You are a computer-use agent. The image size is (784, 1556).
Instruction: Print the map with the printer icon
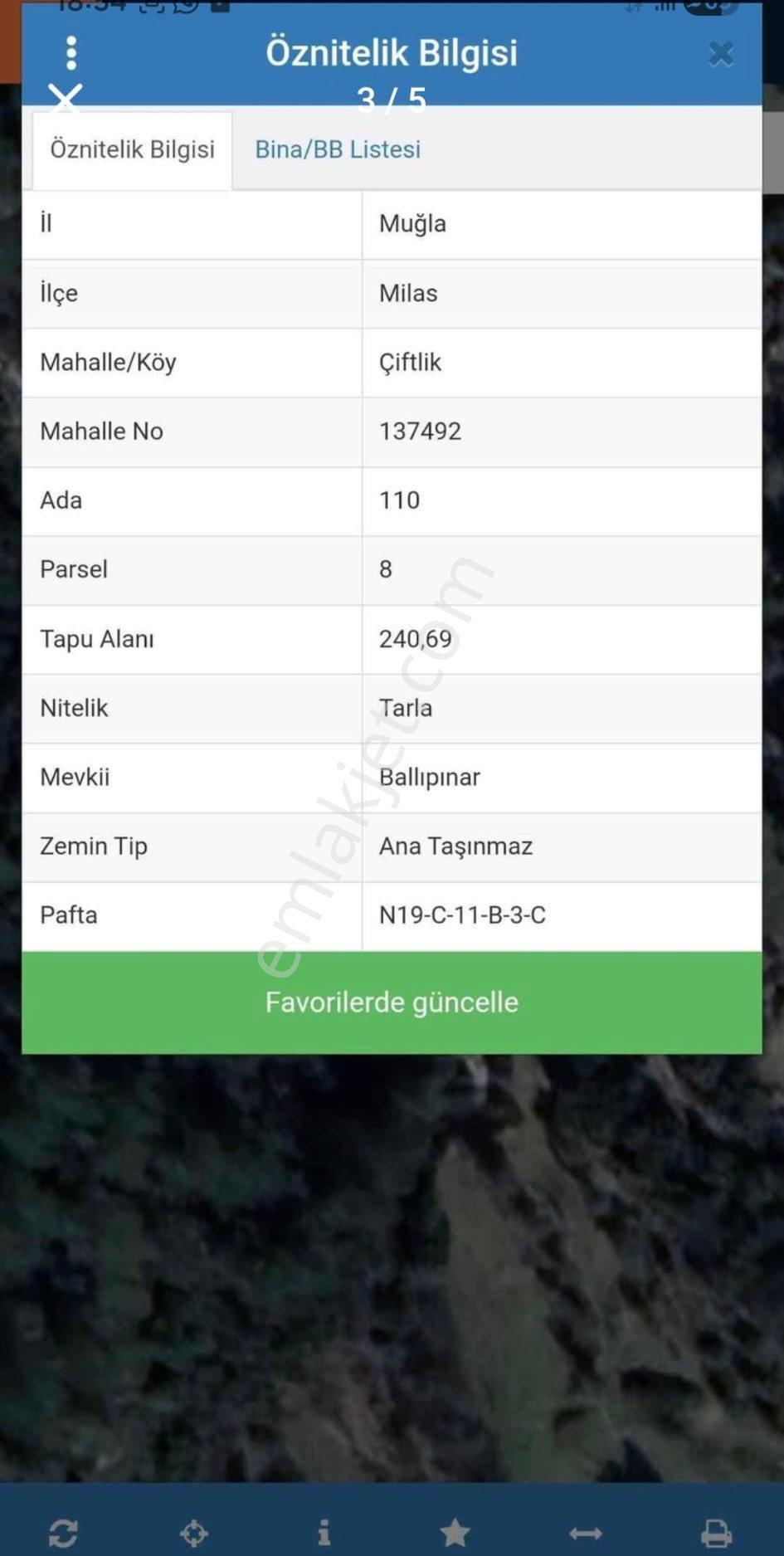click(716, 1533)
